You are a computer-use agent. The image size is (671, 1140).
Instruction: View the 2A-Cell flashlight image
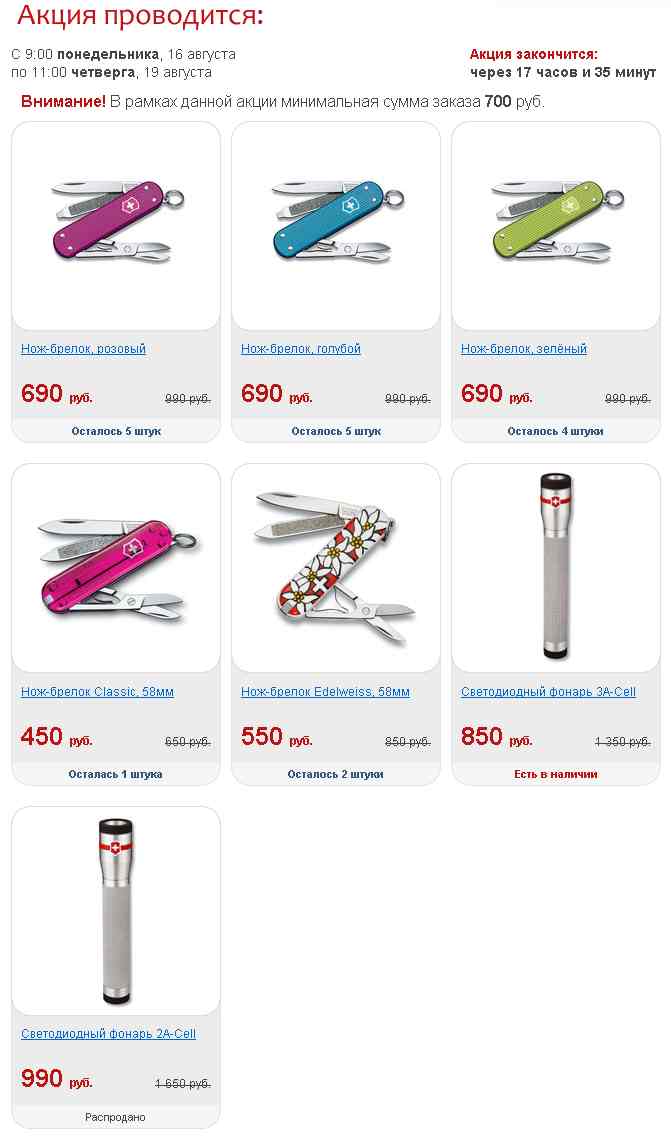[115, 910]
